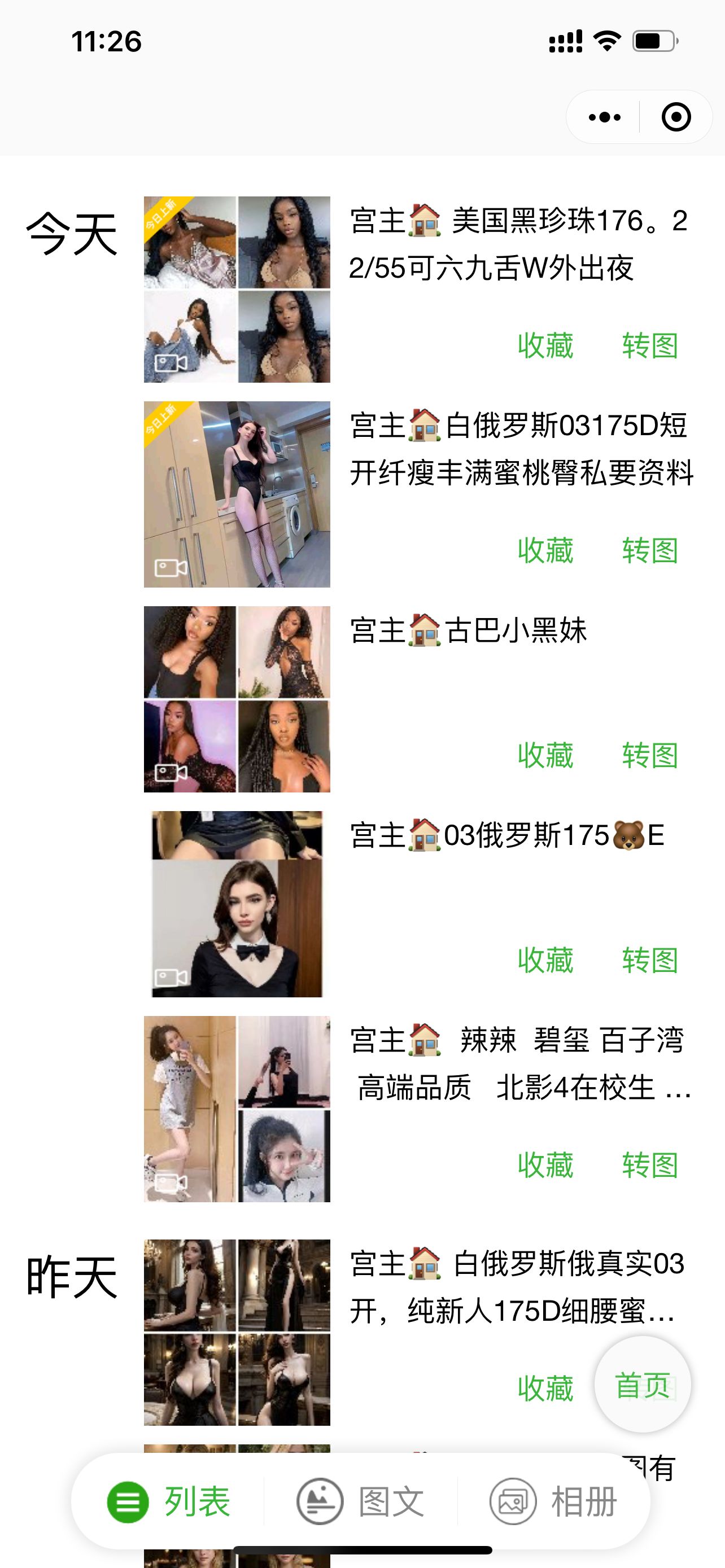Tap 转图 on the 古巴小黑妹 post
Screen dimensions: 725x1568
pyautogui.click(x=649, y=755)
